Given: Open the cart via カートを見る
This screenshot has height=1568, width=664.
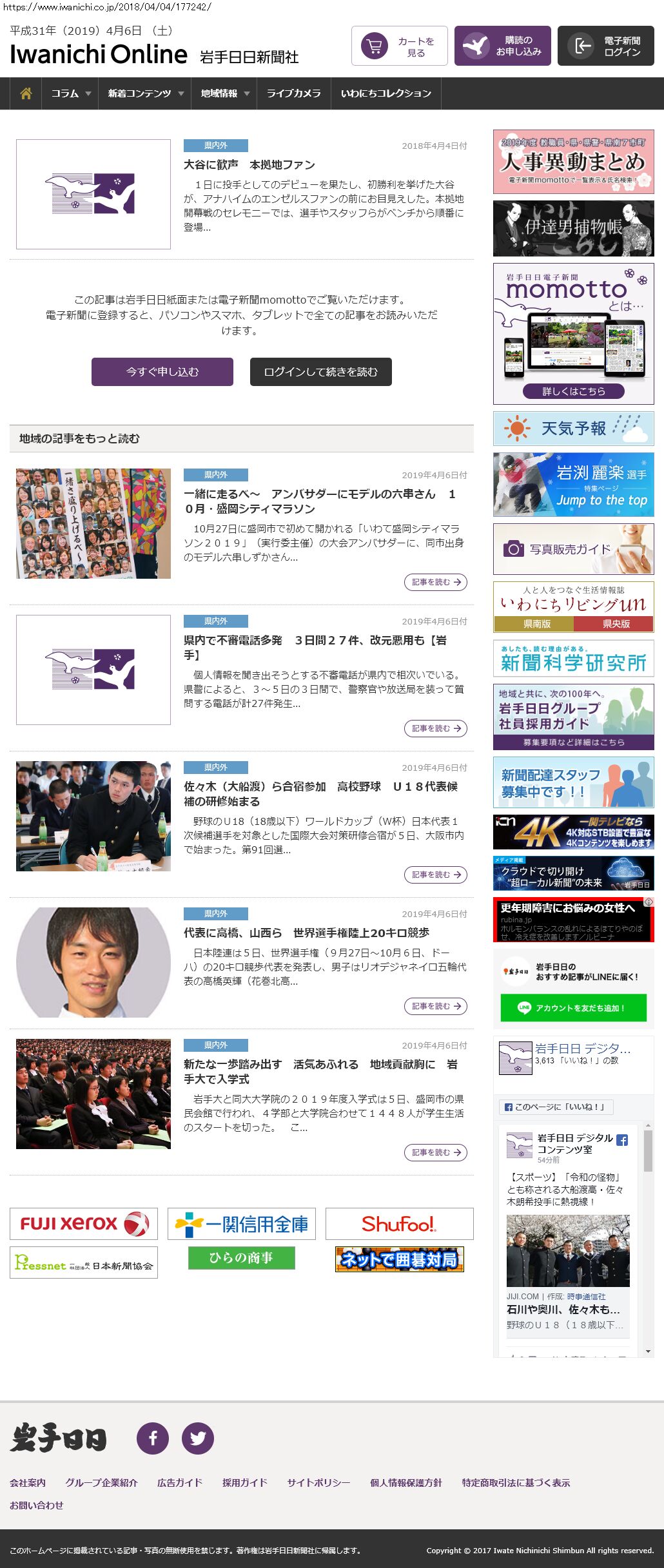Looking at the screenshot, I should [x=399, y=46].
